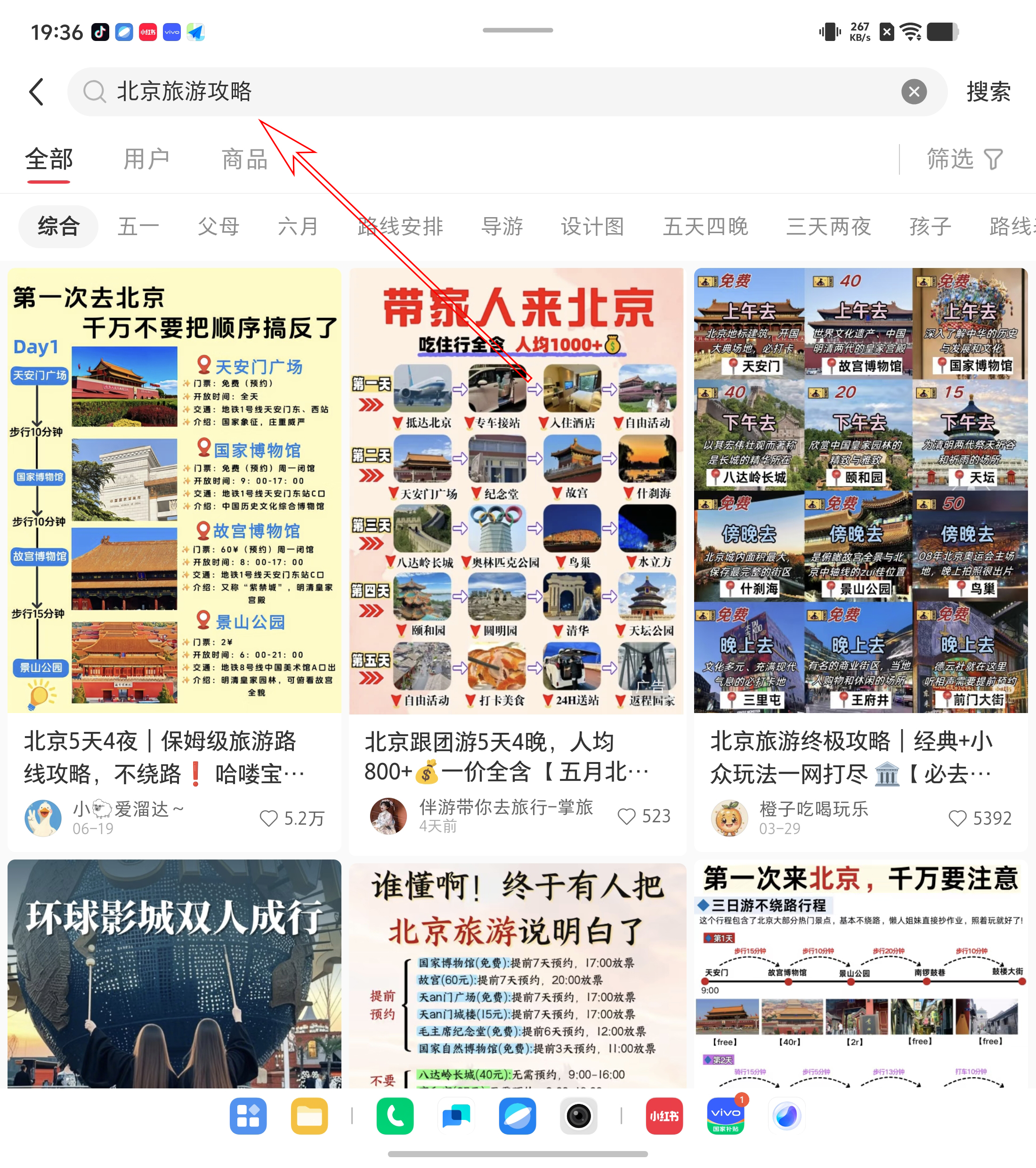Switch to the 用户 tab

[146, 159]
